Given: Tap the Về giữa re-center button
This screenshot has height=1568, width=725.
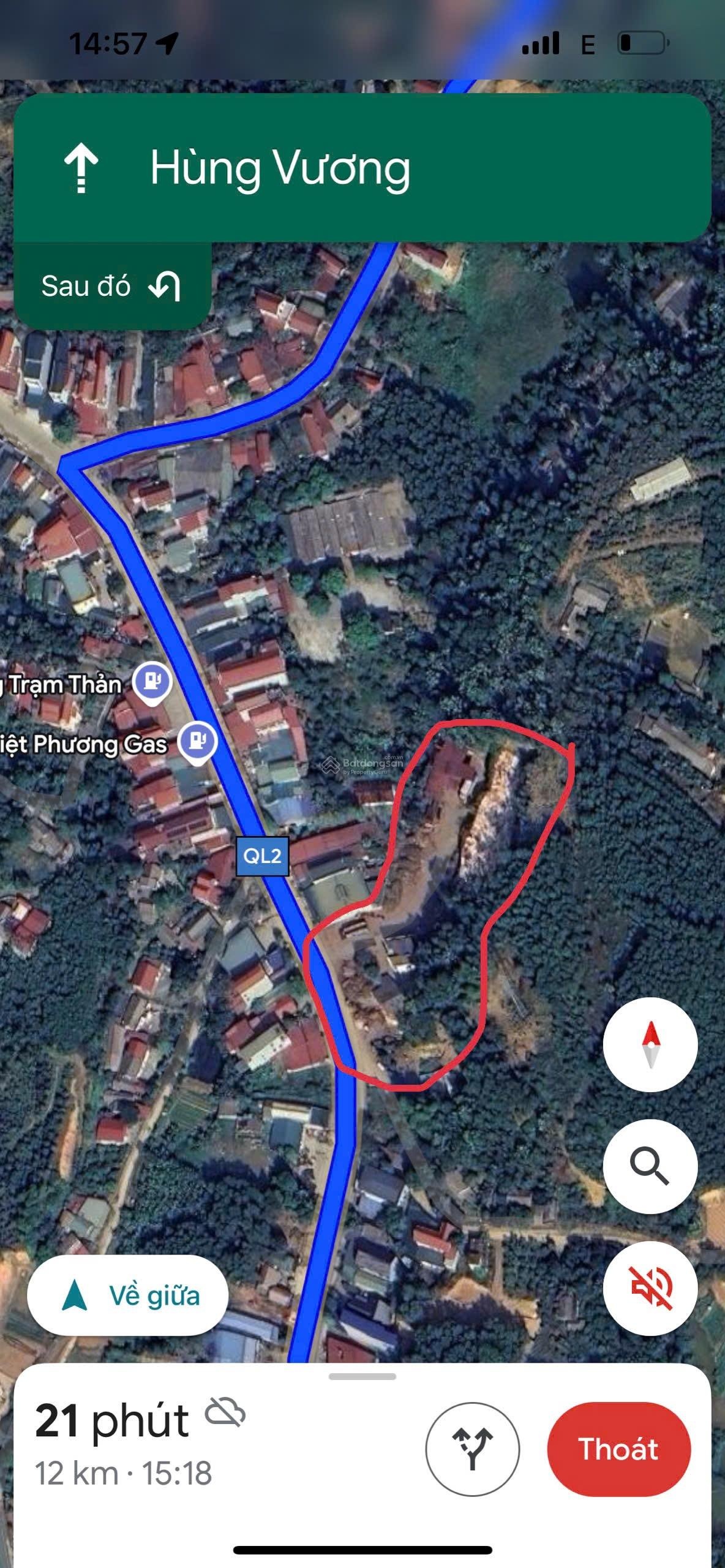Looking at the screenshot, I should coord(128,1295).
